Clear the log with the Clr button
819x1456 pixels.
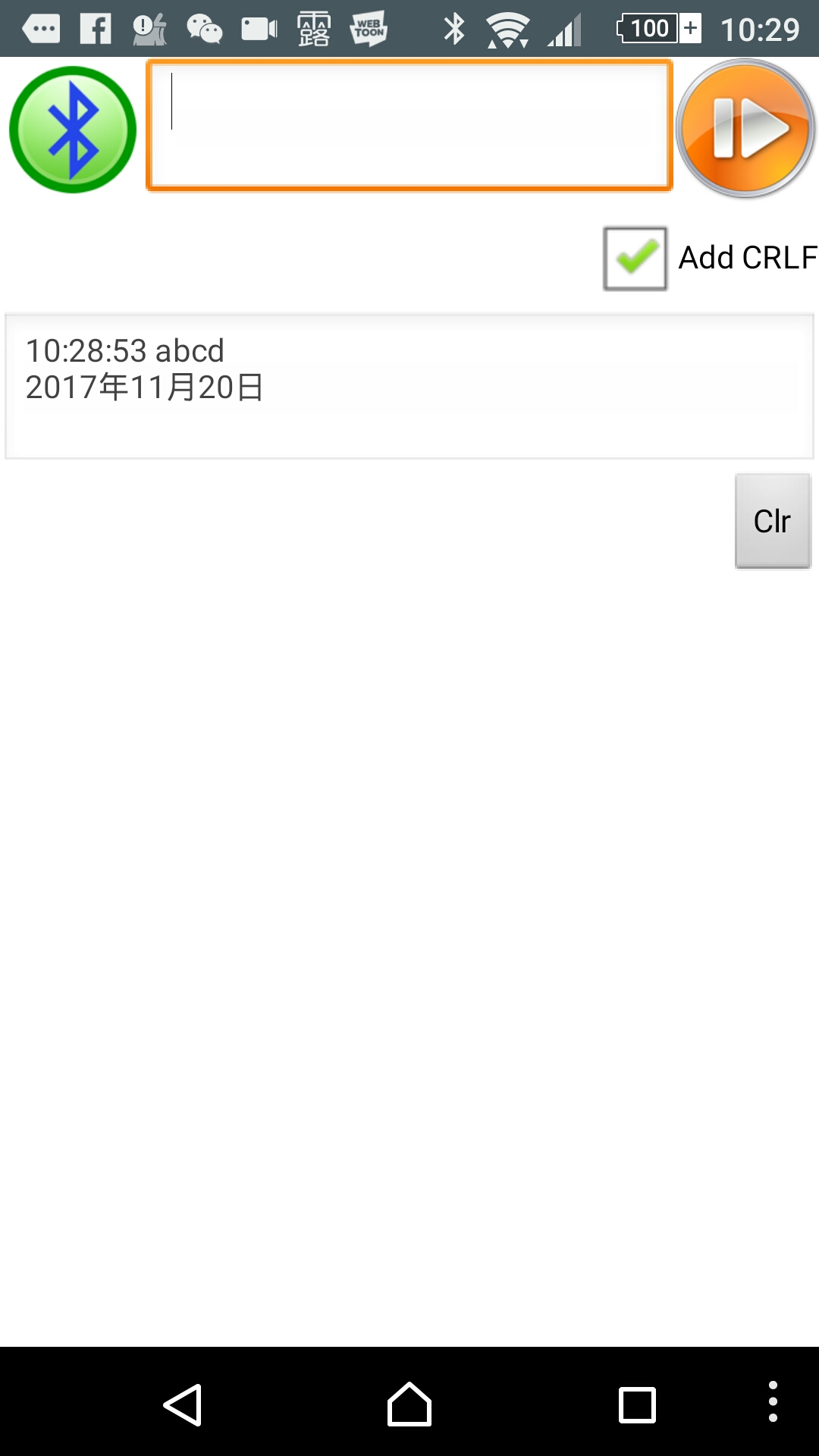[x=773, y=521]
